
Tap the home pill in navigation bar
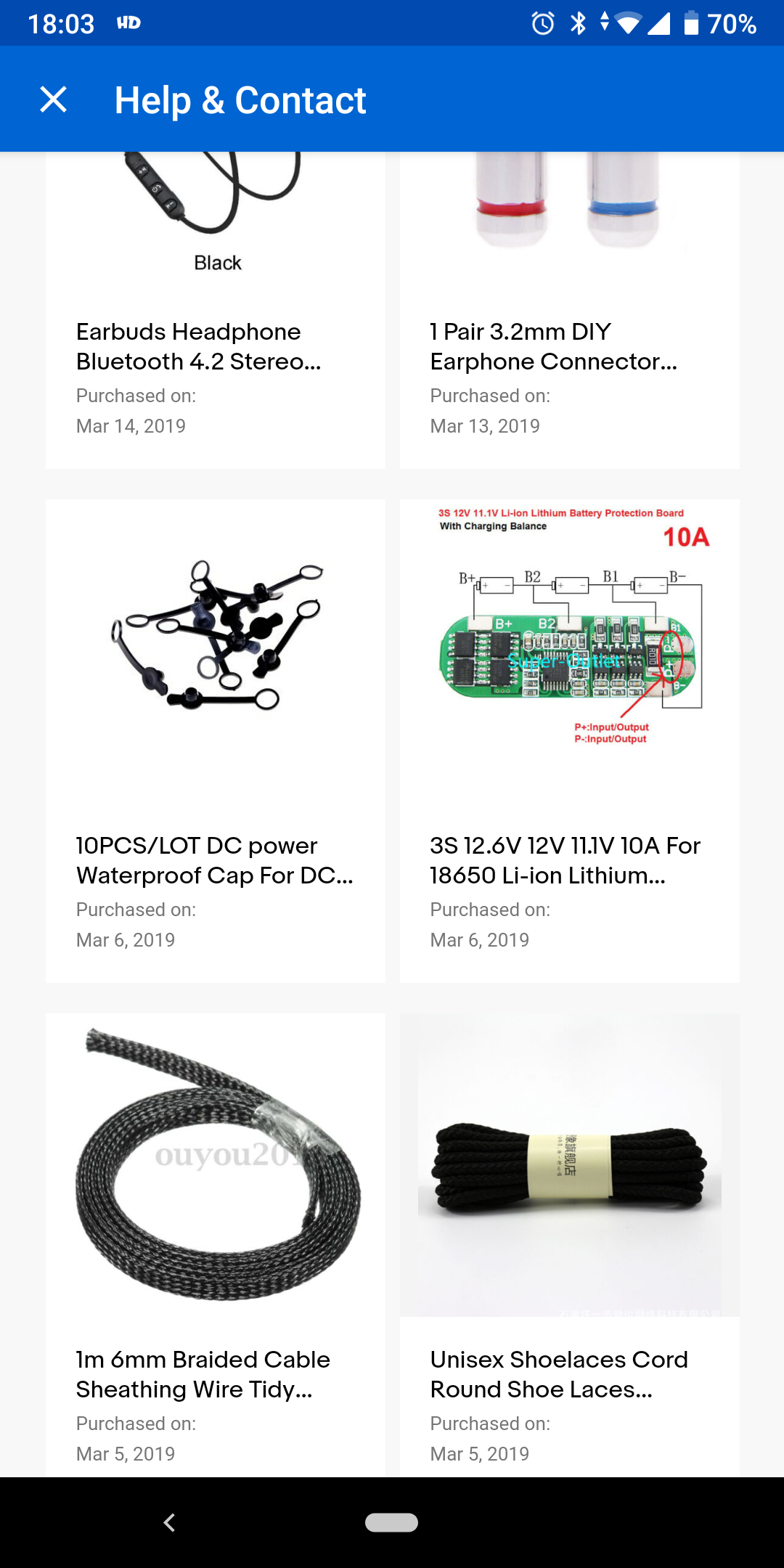click(x=391, y=1522)
